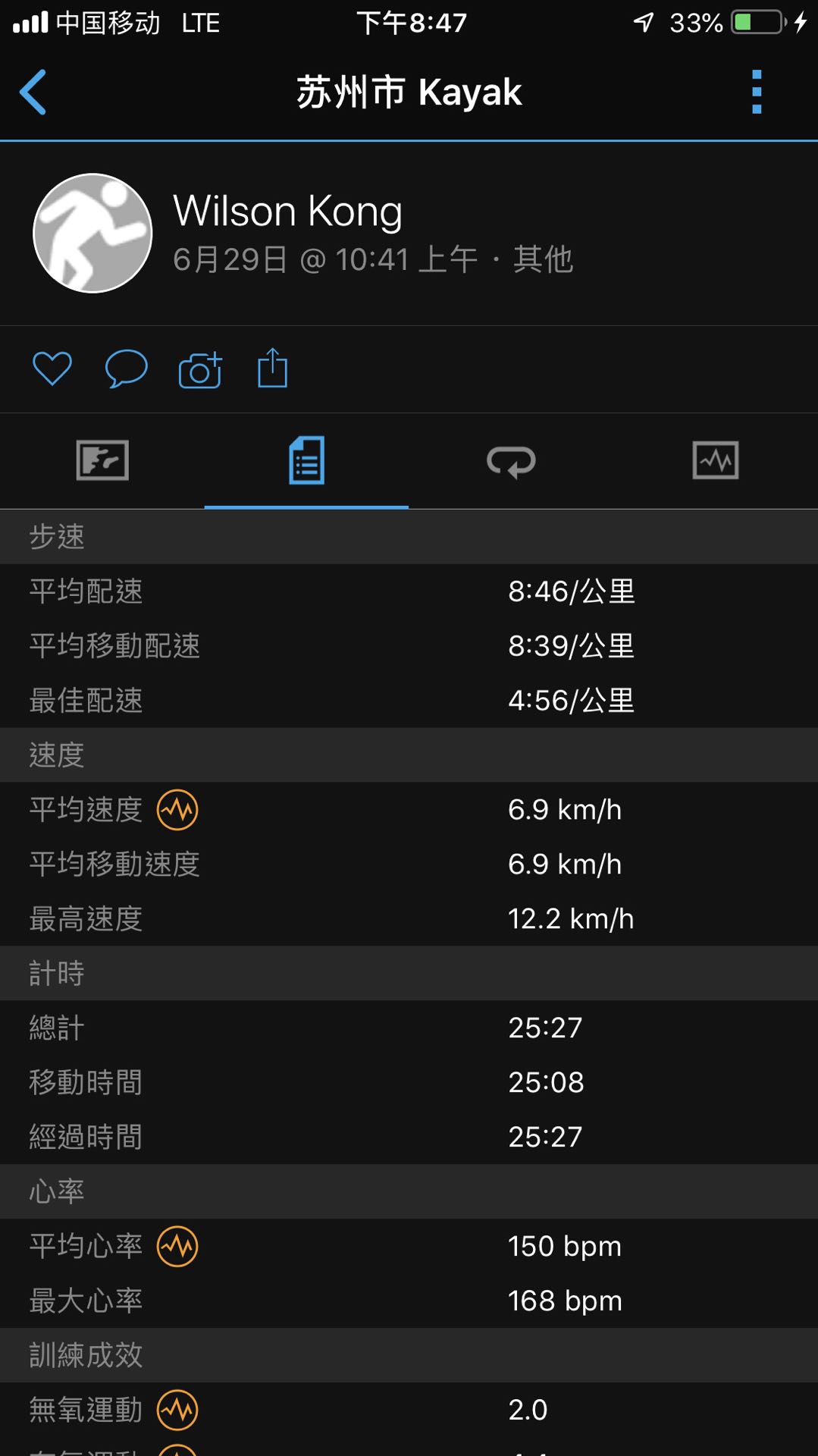Like this kayak activity

click(52, 369)
